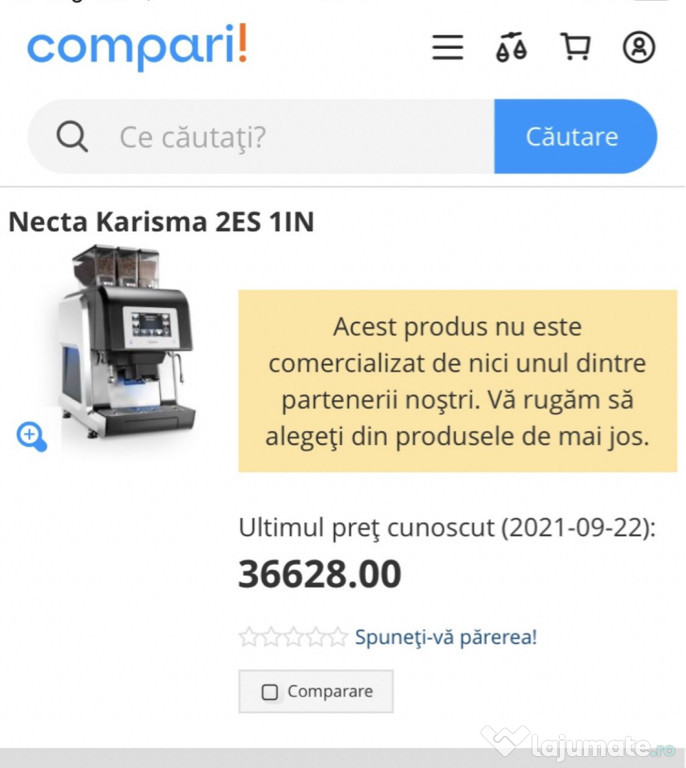
Task: Check the Comparare checkbox
Action: [x=270, y=692]
